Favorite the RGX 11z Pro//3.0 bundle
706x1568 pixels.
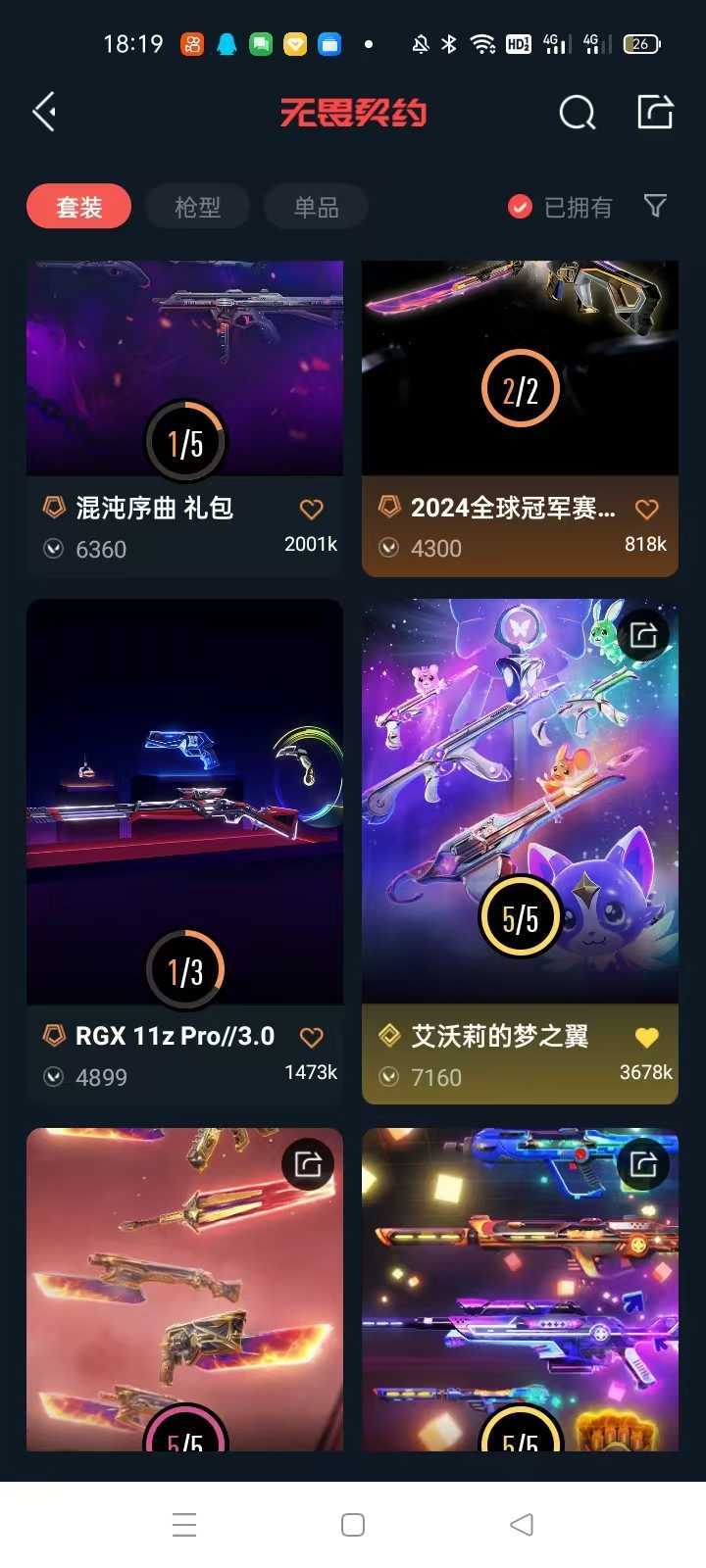tap(311, 1037)
